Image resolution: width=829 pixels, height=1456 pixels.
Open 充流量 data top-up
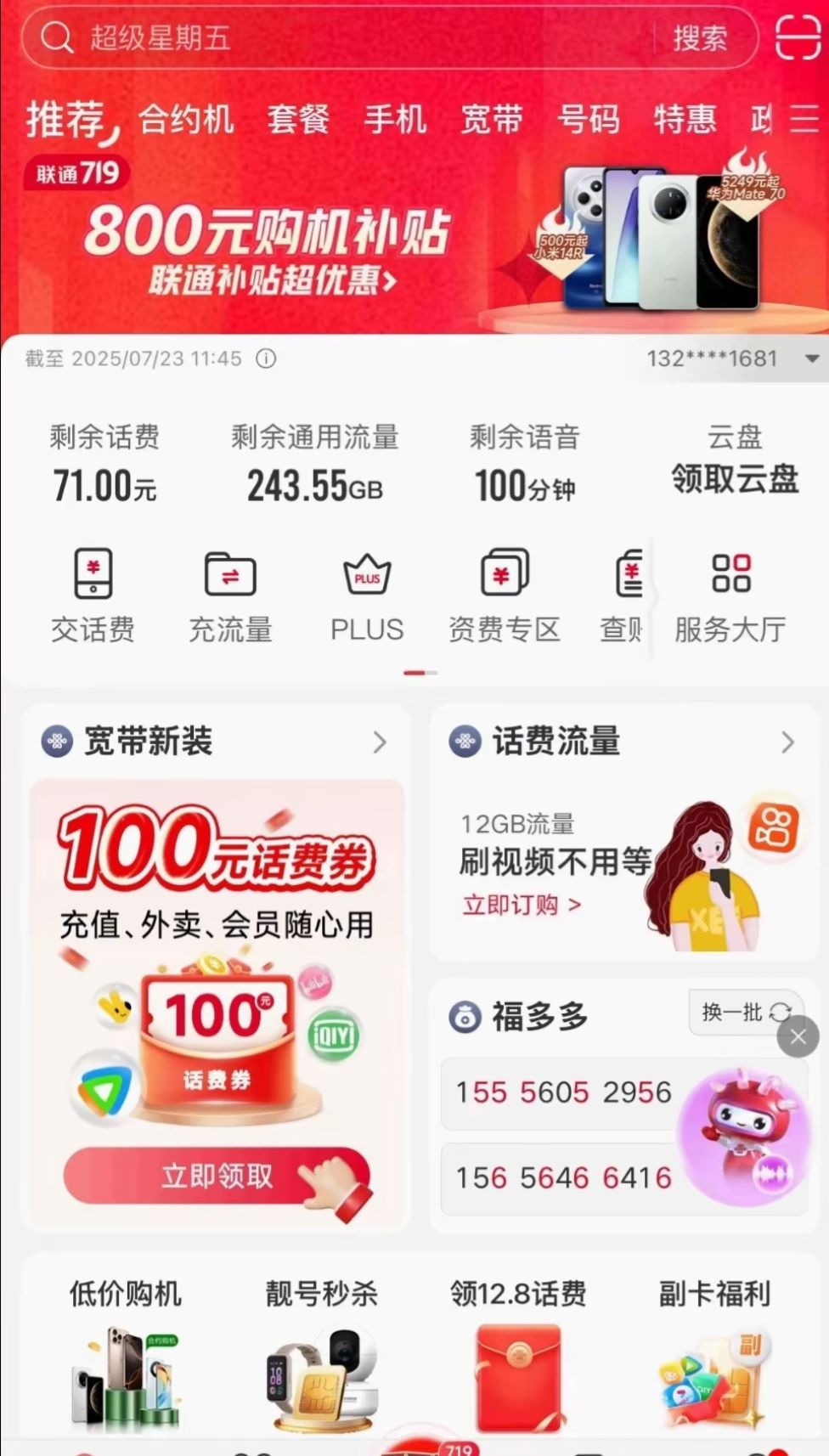pos(230,595)
